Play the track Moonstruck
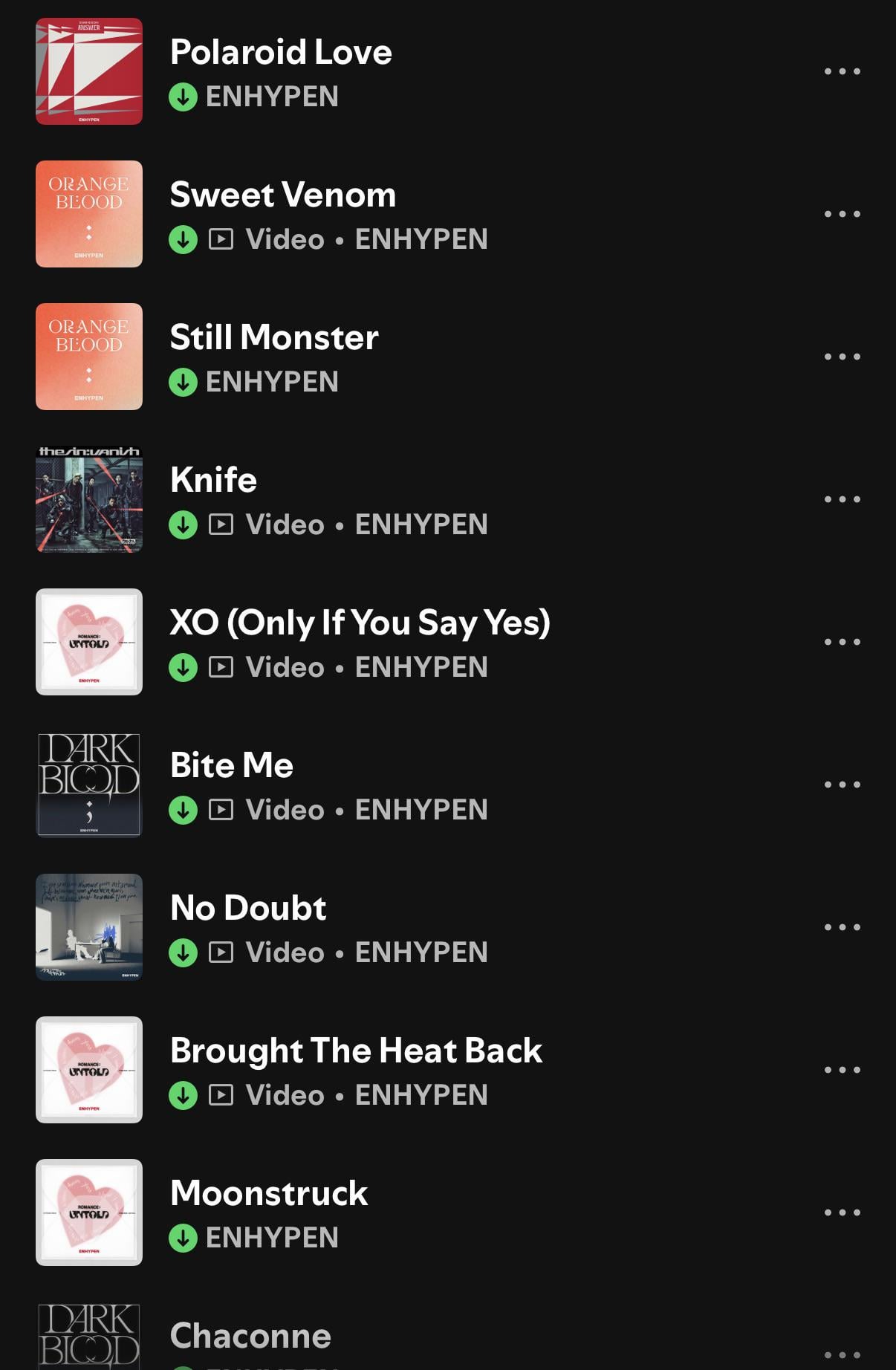This screenshot has width=896, height=1370. (269, 1193)
